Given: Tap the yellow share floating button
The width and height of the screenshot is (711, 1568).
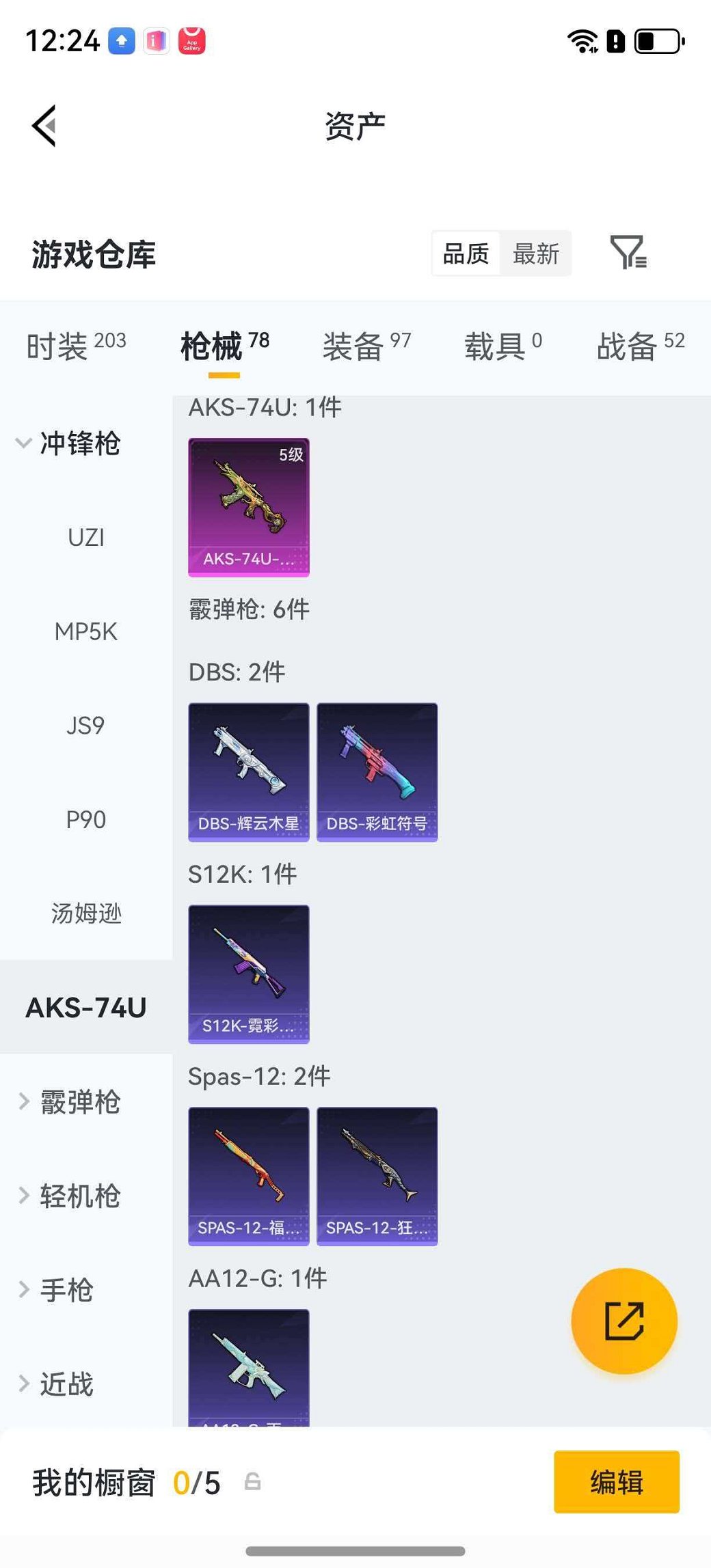Looking at the screenshot, I should (x=624, y=1321).
